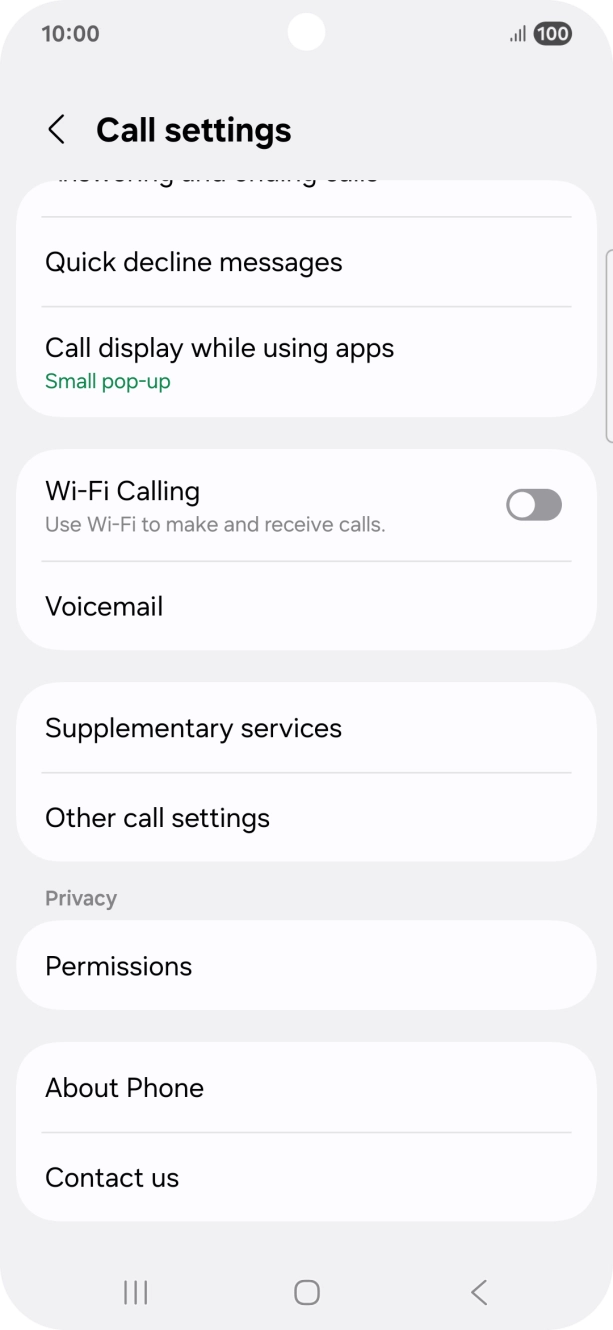613x1330 pixels.
Task: Open Permissions under Privacy
Action: click(x=306, y=966)
